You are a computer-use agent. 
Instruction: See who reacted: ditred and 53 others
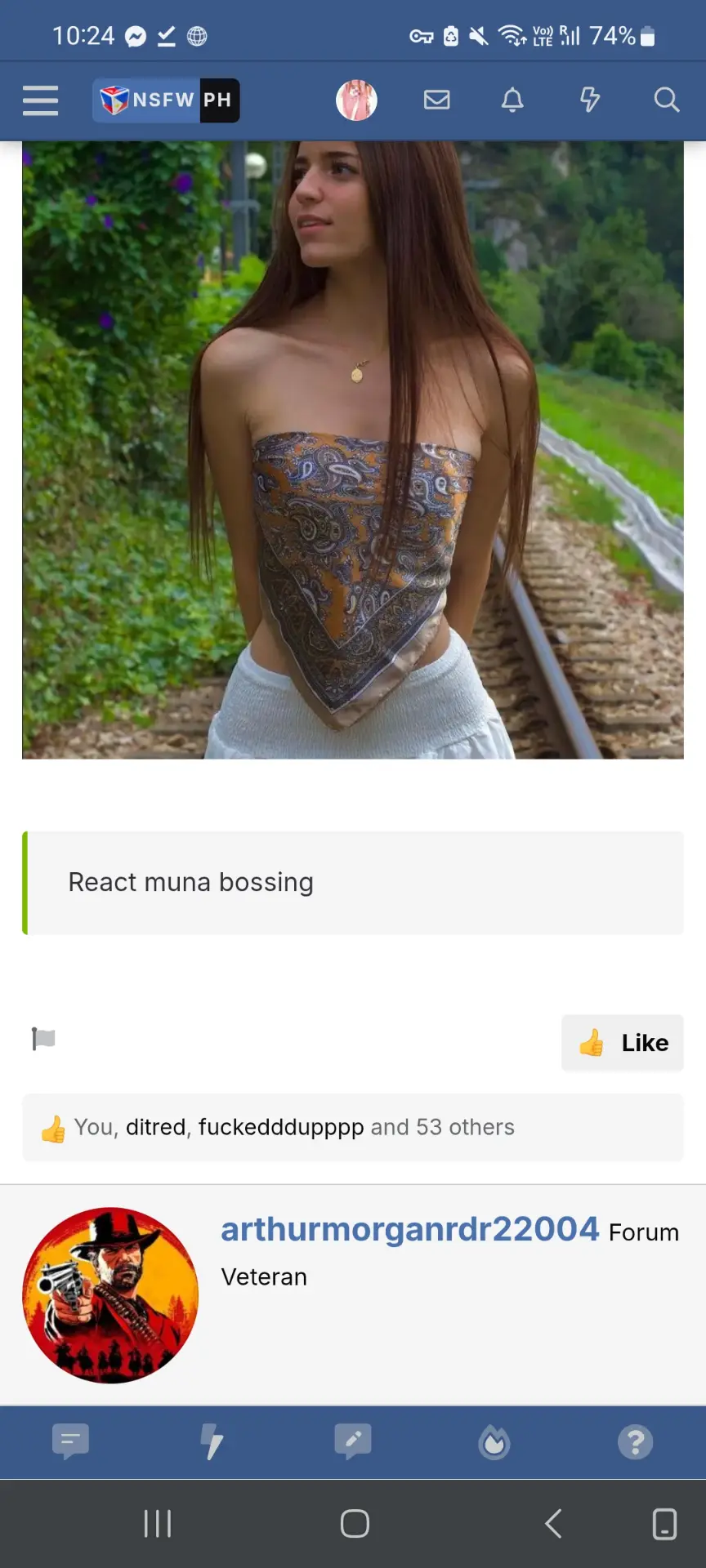pyautogui.click(x=278, y=1127)
